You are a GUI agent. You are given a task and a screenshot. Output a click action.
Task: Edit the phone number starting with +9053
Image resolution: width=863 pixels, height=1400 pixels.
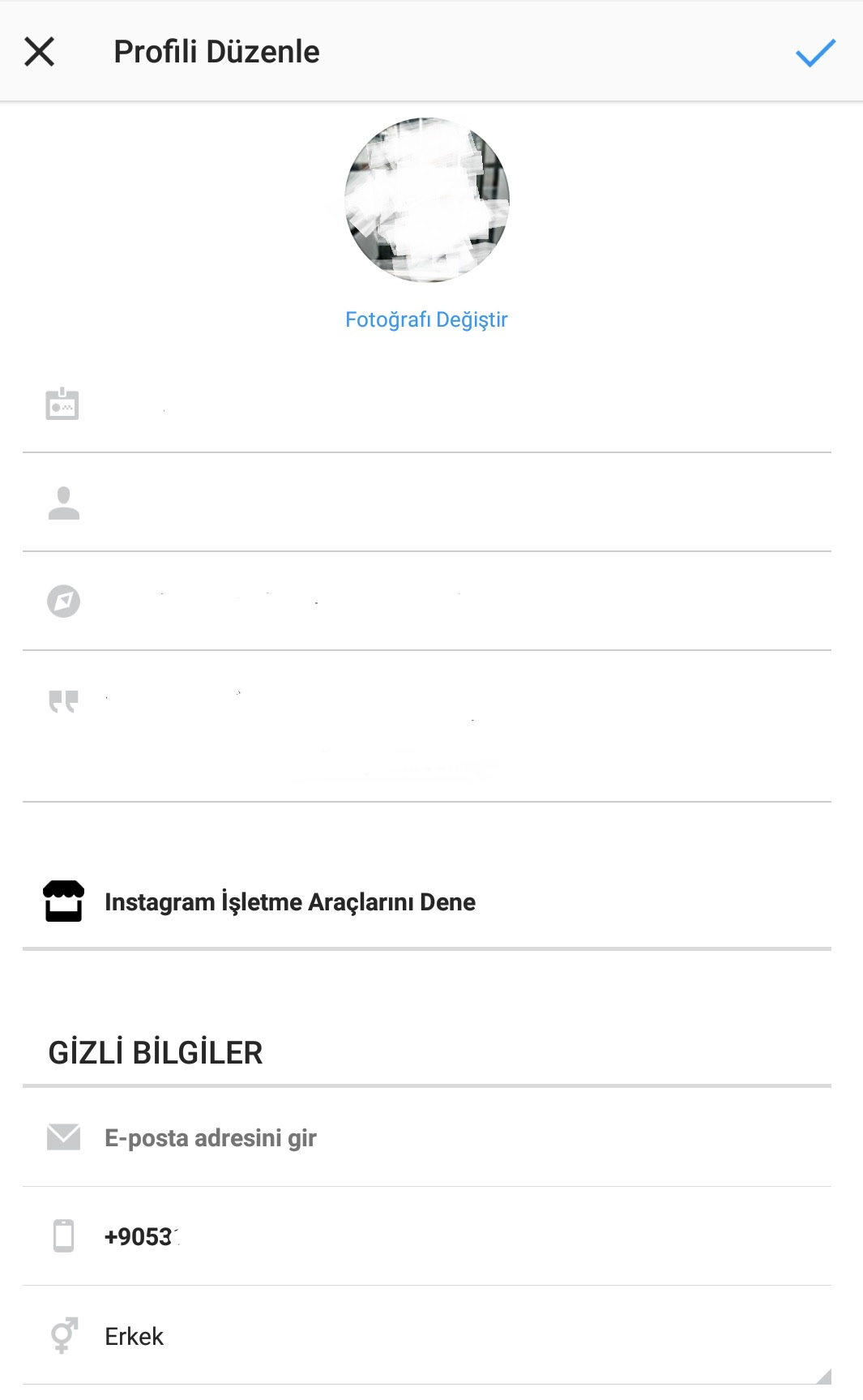427,1236
